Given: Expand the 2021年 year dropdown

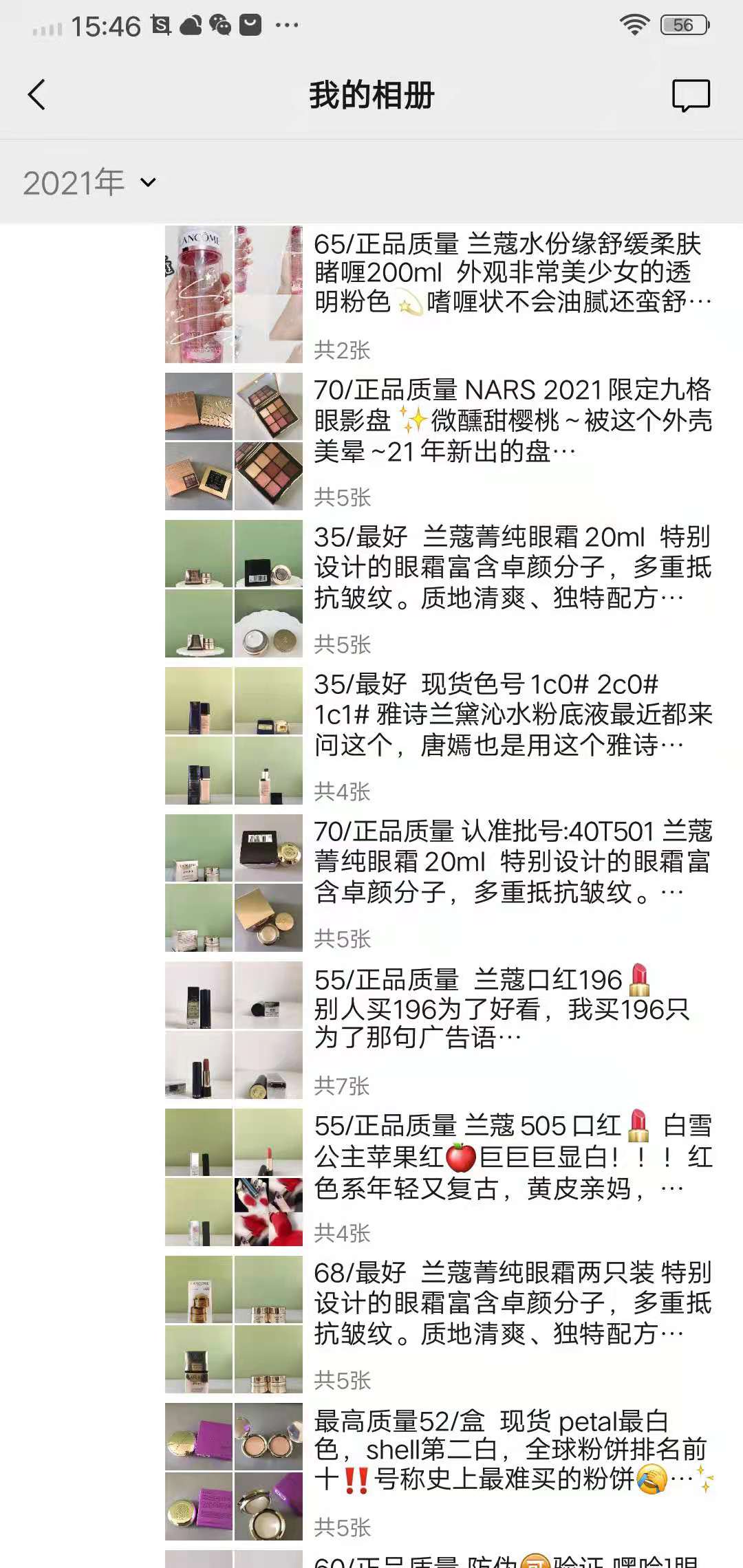Looking at the screenshot, I should [89, 183].
